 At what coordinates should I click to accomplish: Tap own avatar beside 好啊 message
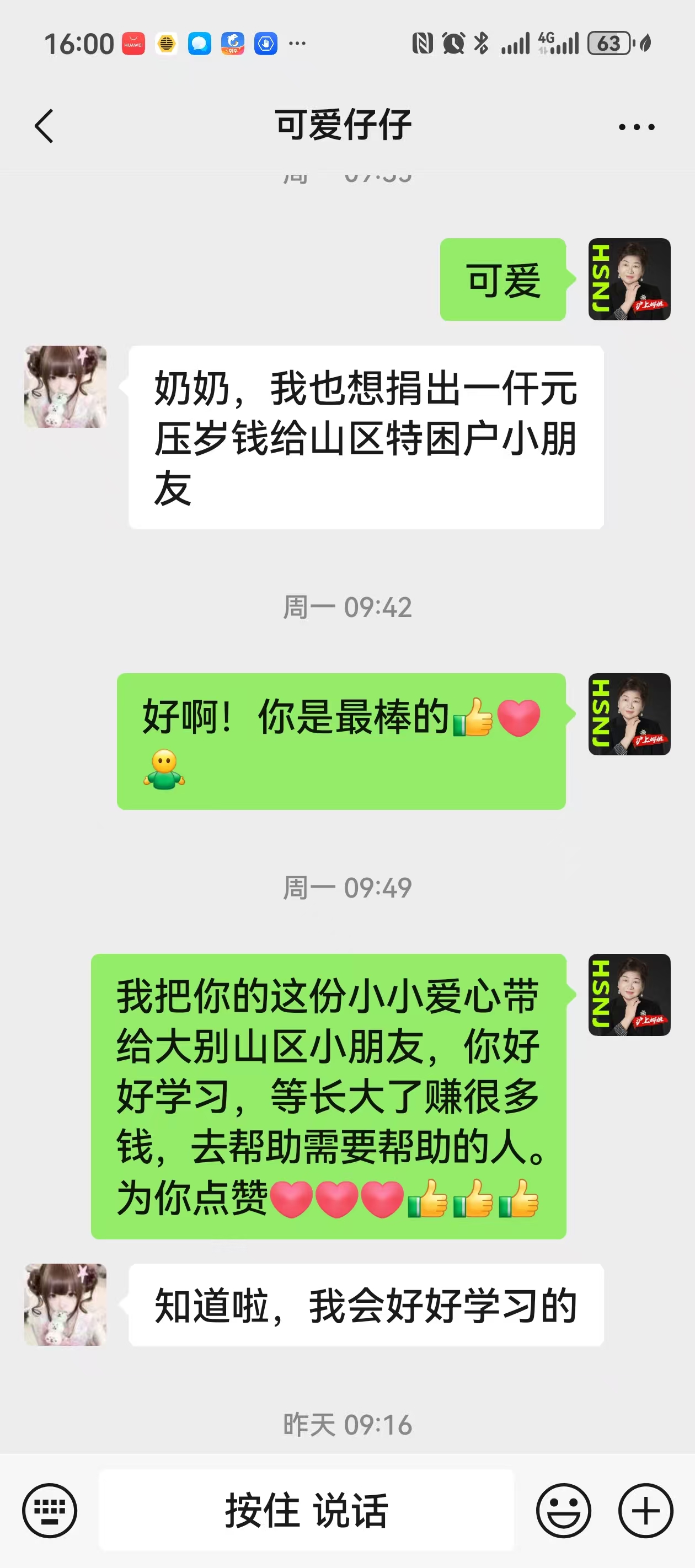tap(629, 714)
